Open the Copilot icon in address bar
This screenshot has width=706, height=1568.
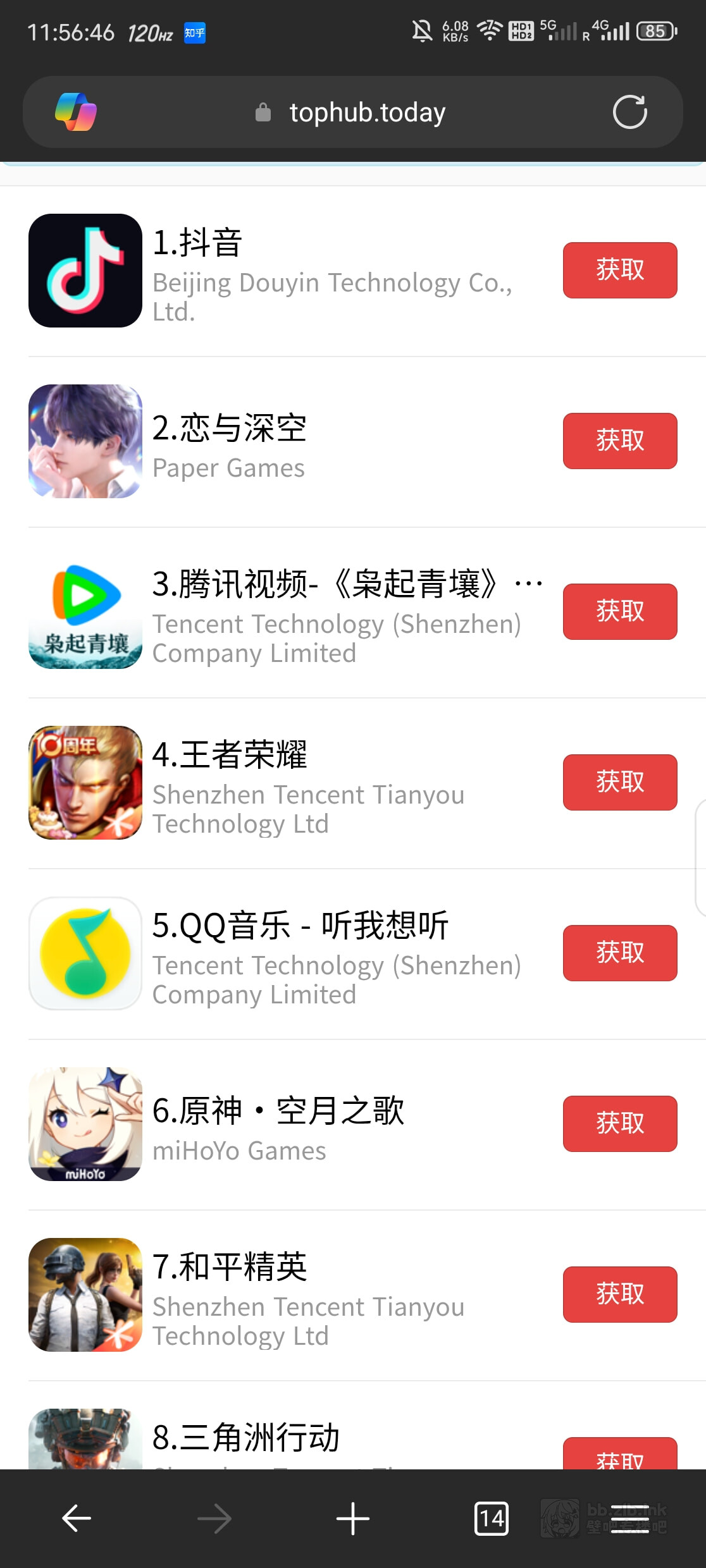click(76, 112)
